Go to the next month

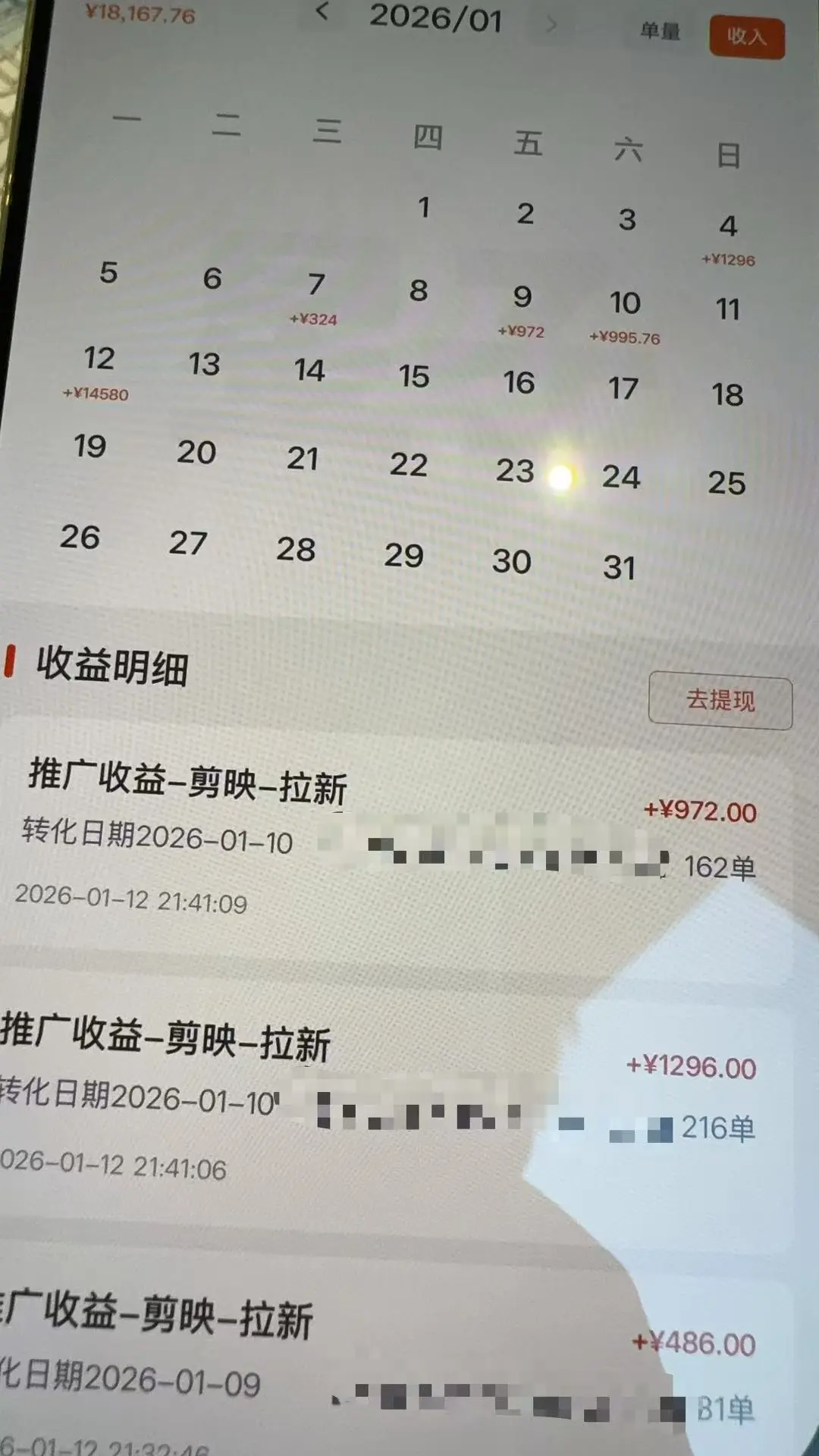coord(551,25)
